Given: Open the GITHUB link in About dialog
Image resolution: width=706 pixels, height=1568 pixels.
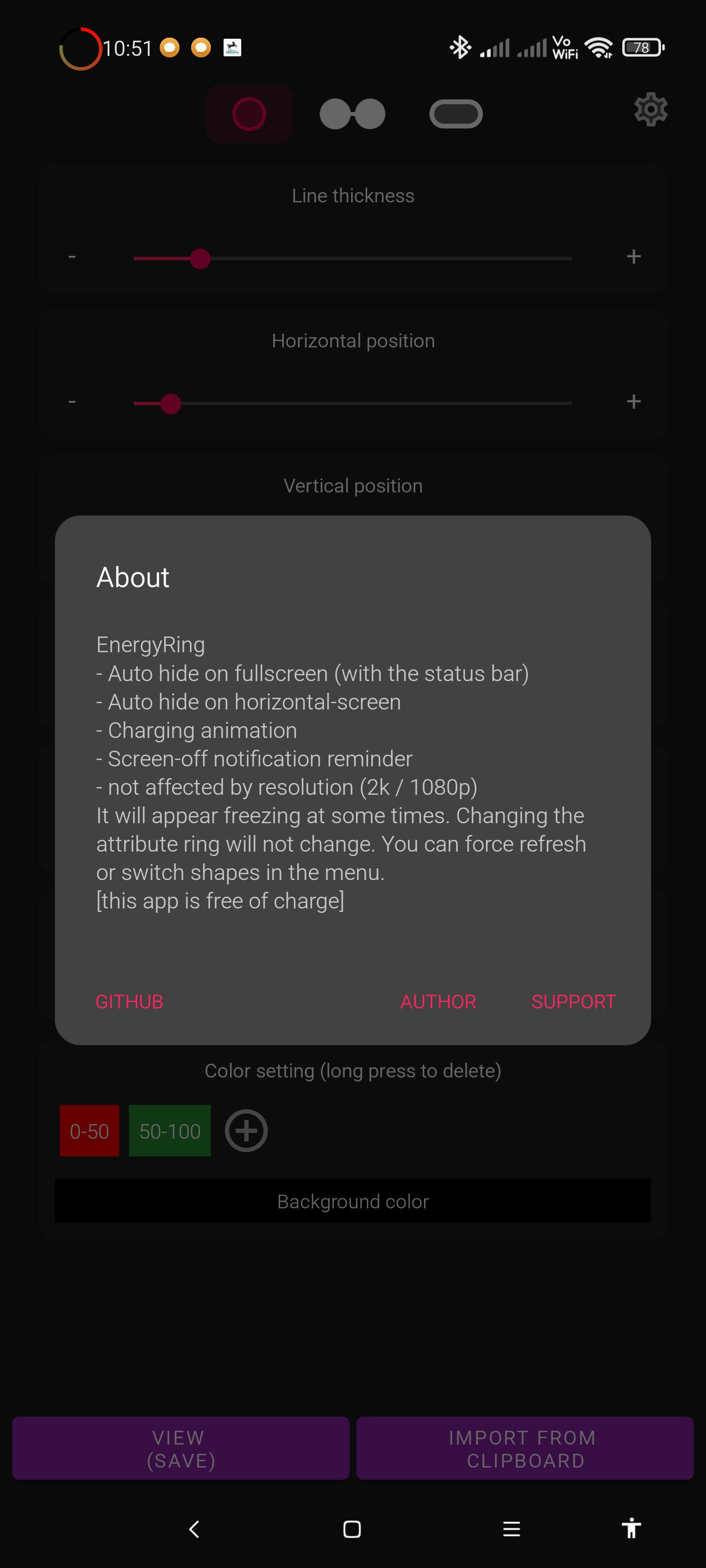Looking at the screenshot, I should [129, 1001].
